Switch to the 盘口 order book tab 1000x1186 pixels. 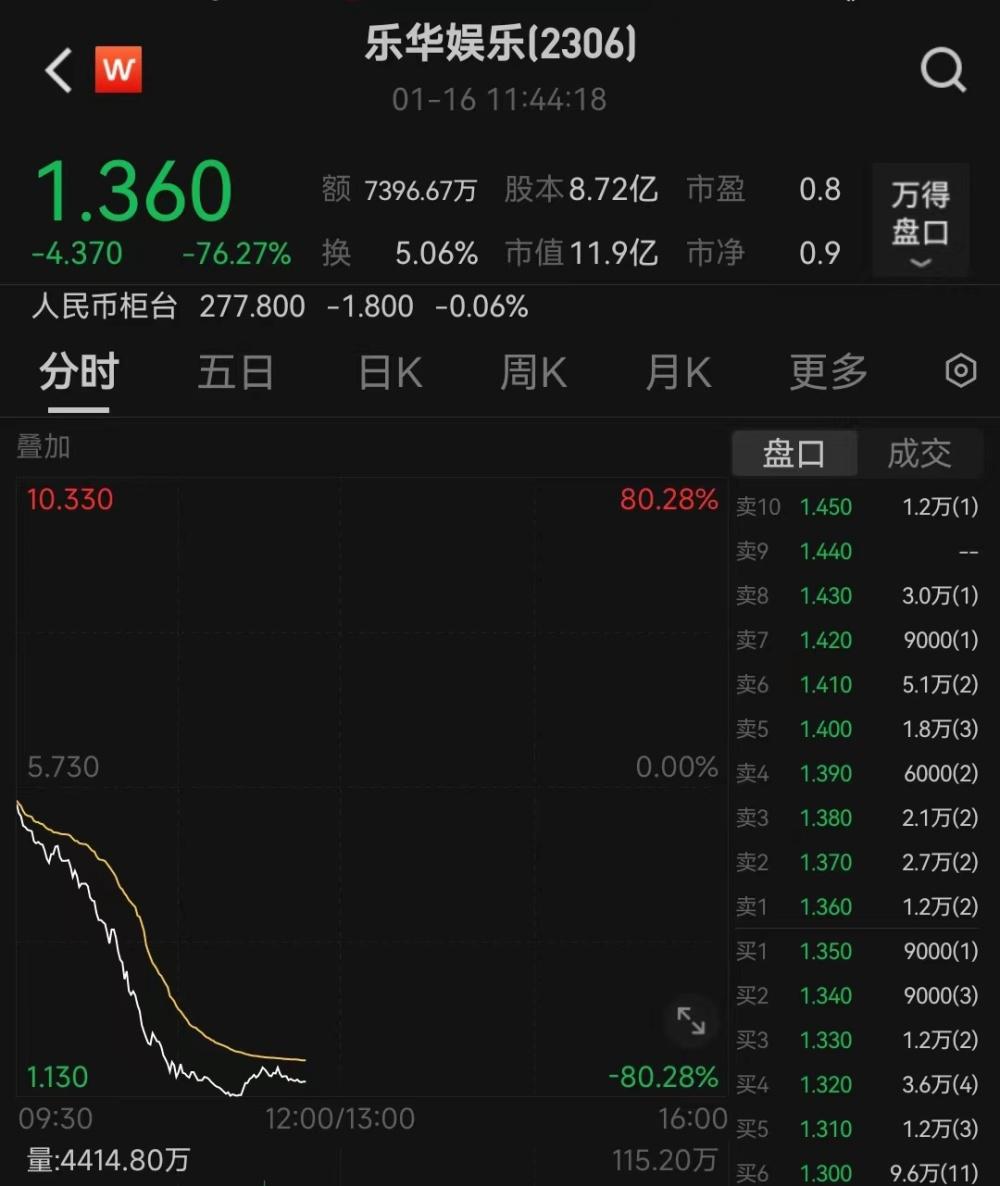click(794, 454)
